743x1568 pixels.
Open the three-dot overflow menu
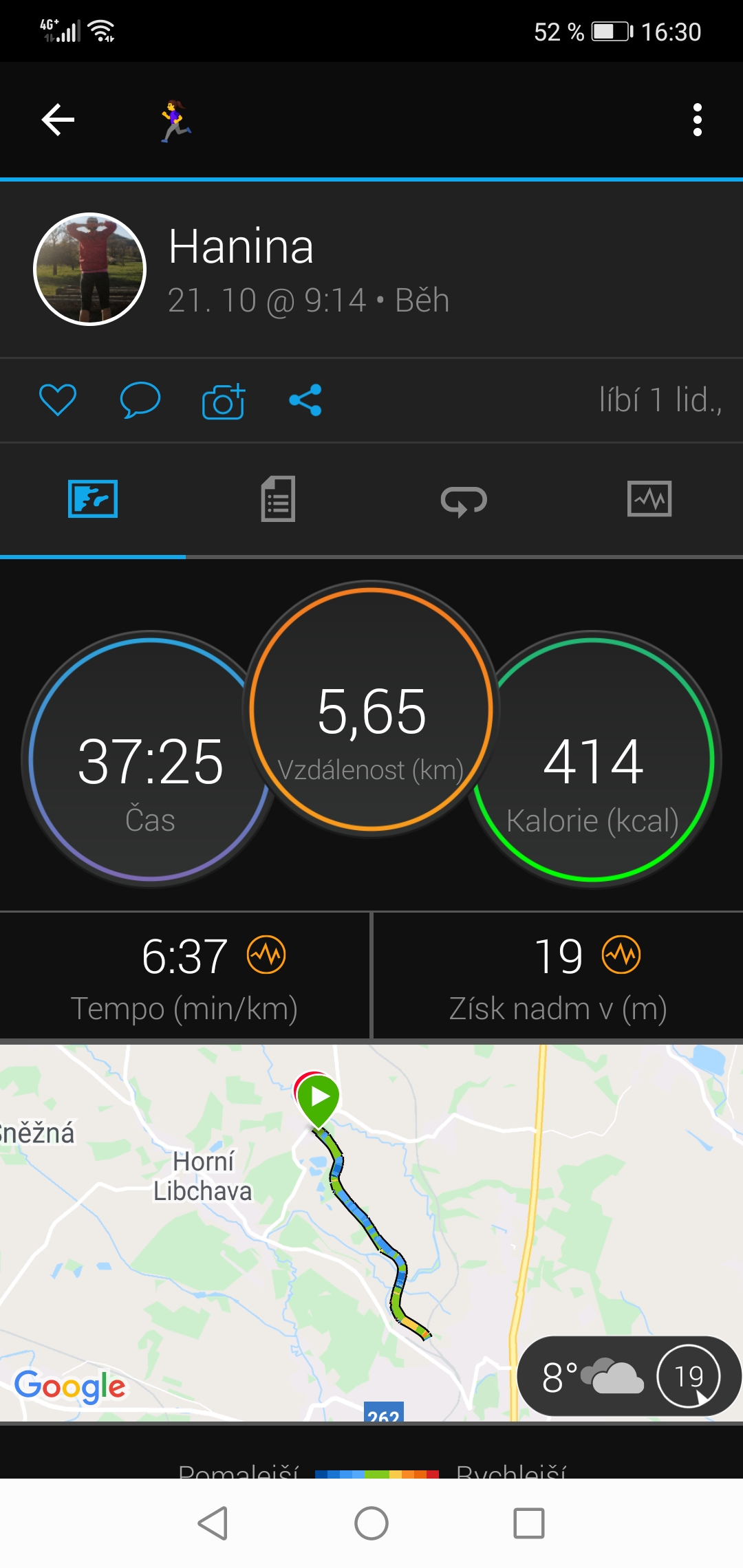[697, 120]
